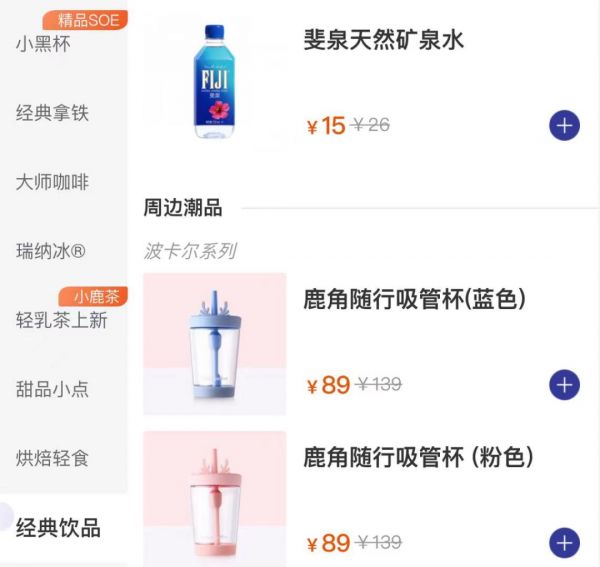Switch to the 小黑杯 category

pos(44,45)
